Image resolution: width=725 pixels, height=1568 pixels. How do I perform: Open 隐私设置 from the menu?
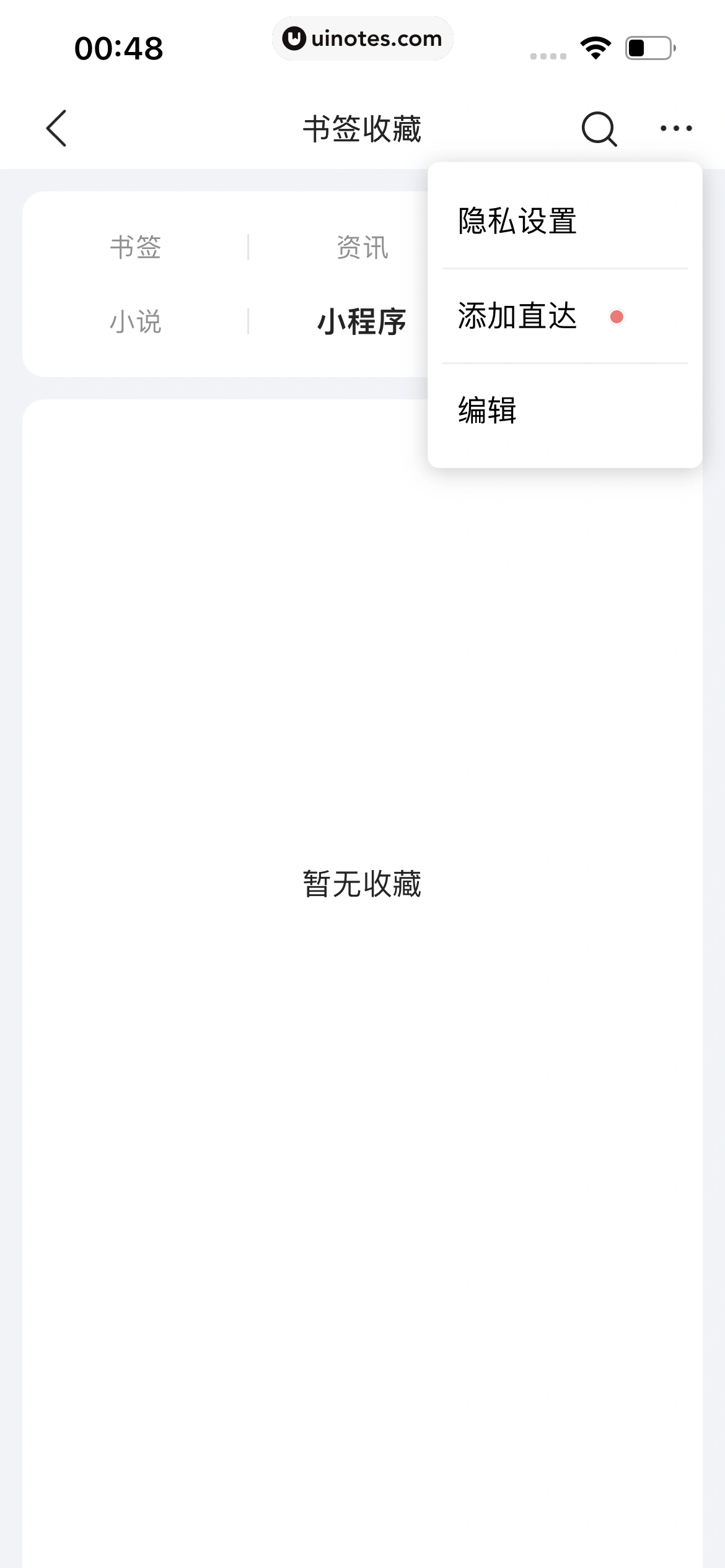[517, 221]
